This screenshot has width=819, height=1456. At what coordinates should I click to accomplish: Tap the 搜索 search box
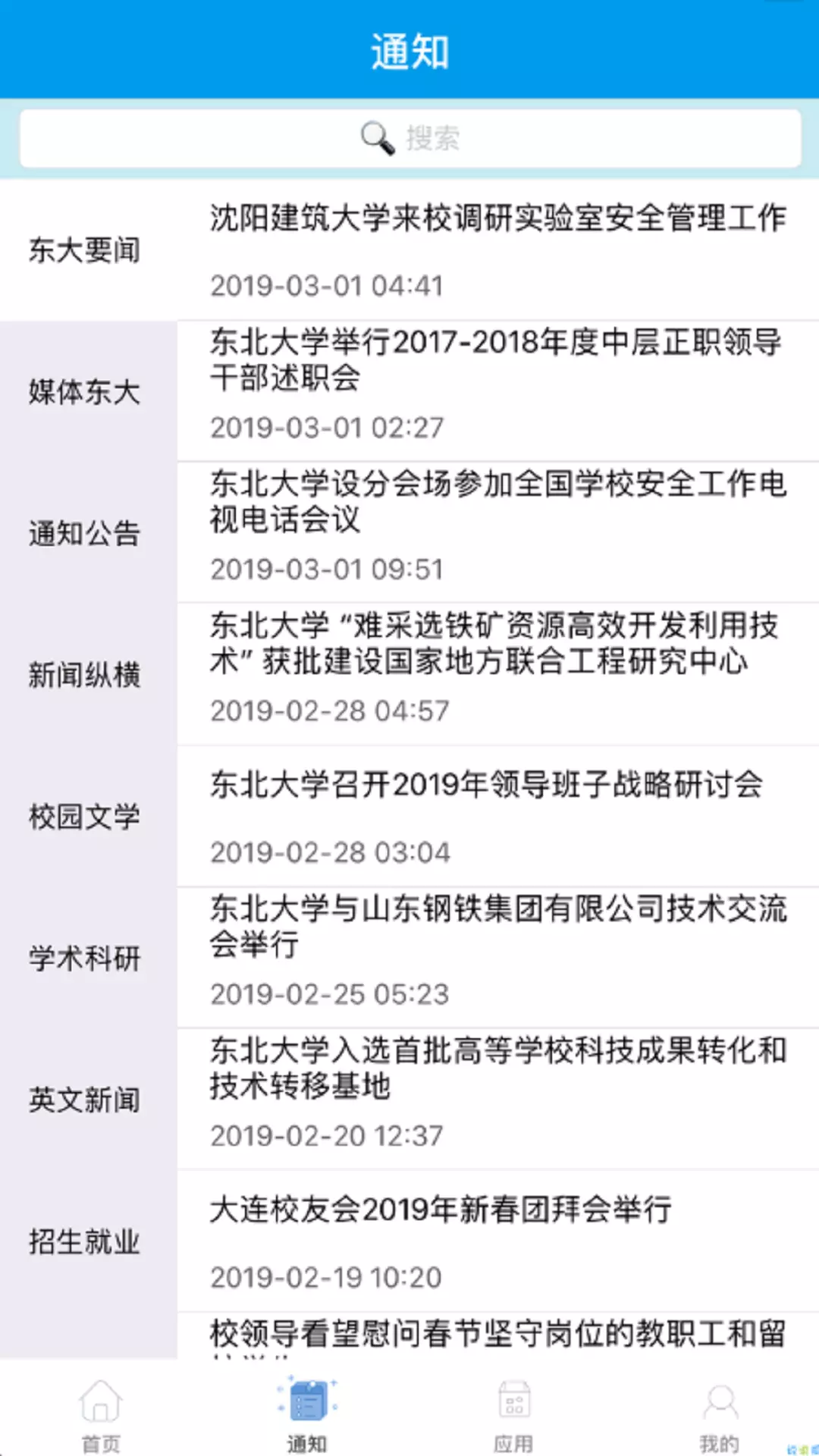[x=409, y=138]
